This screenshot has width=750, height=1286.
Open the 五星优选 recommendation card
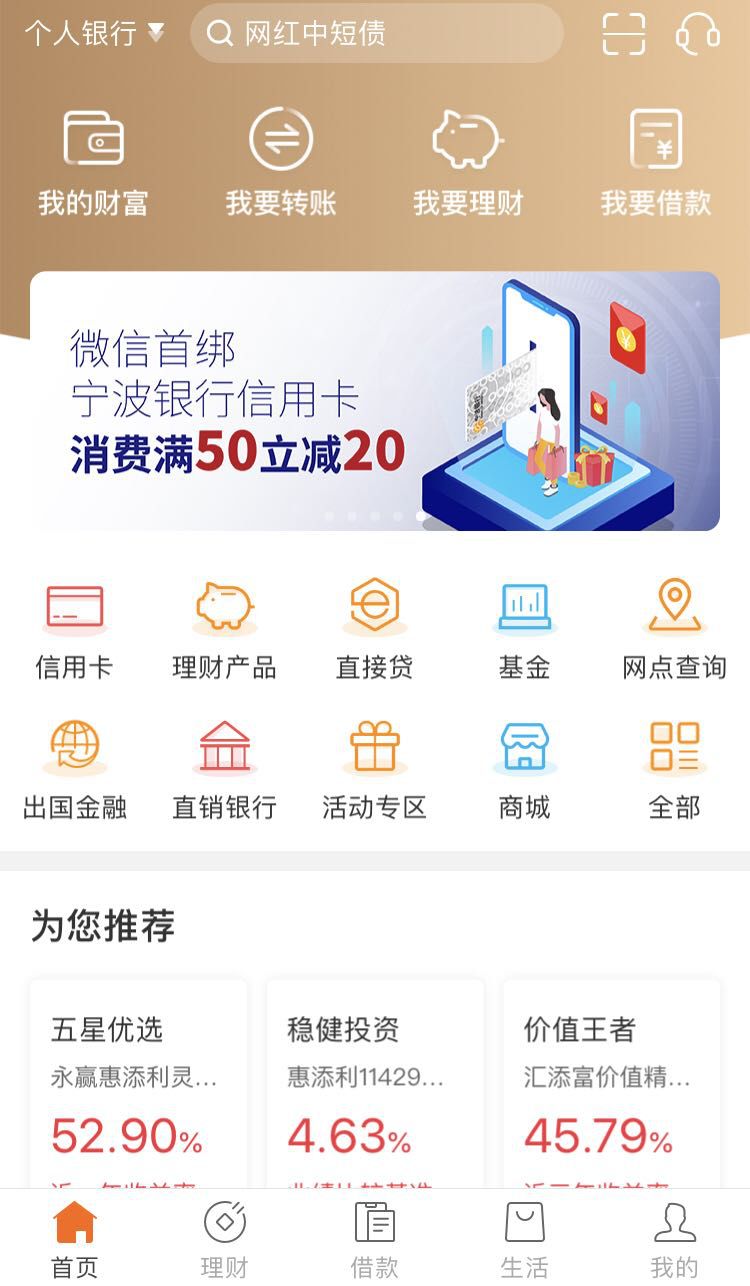point(139,1080)
